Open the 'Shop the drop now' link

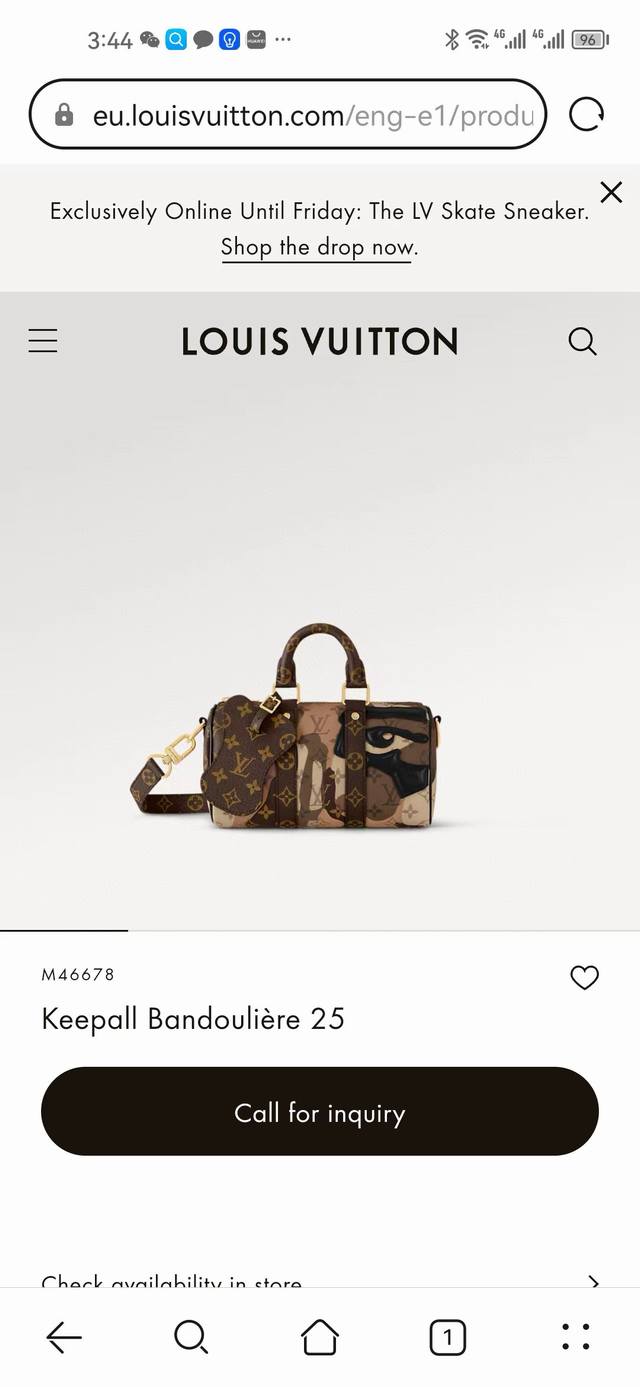(316, 247)
